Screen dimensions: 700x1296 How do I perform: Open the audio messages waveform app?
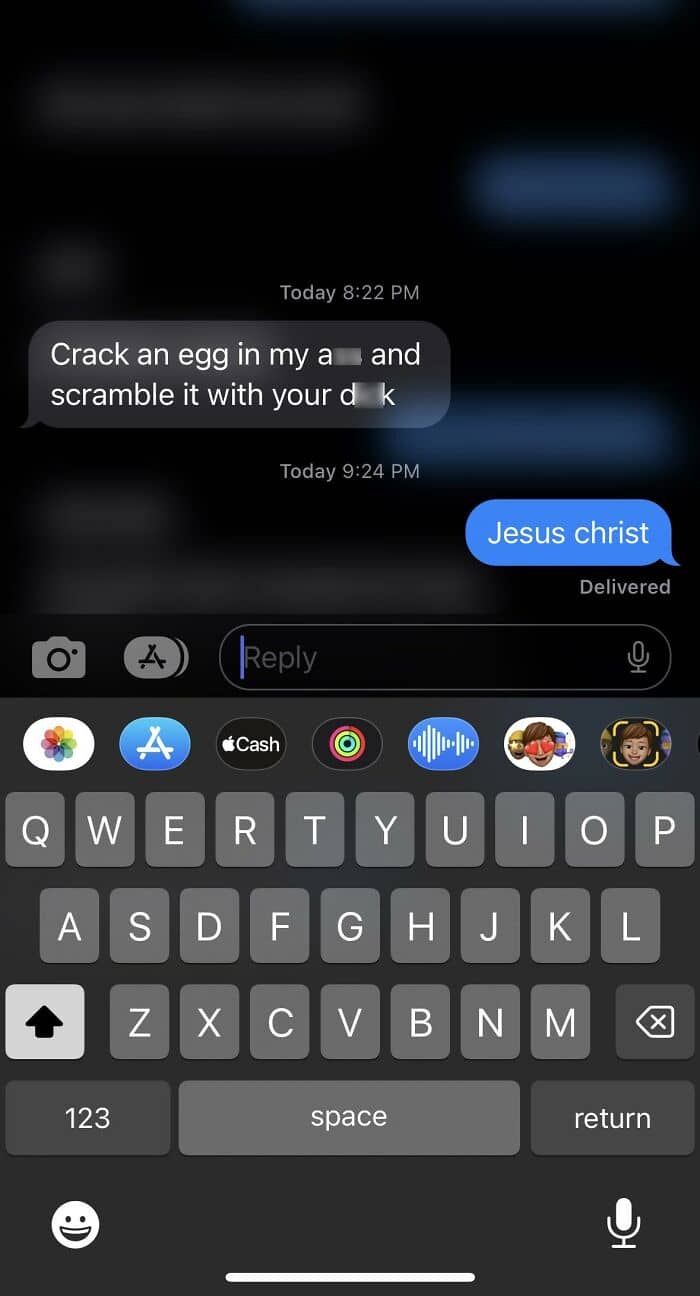pyautogui.click(x=444, y=744)
